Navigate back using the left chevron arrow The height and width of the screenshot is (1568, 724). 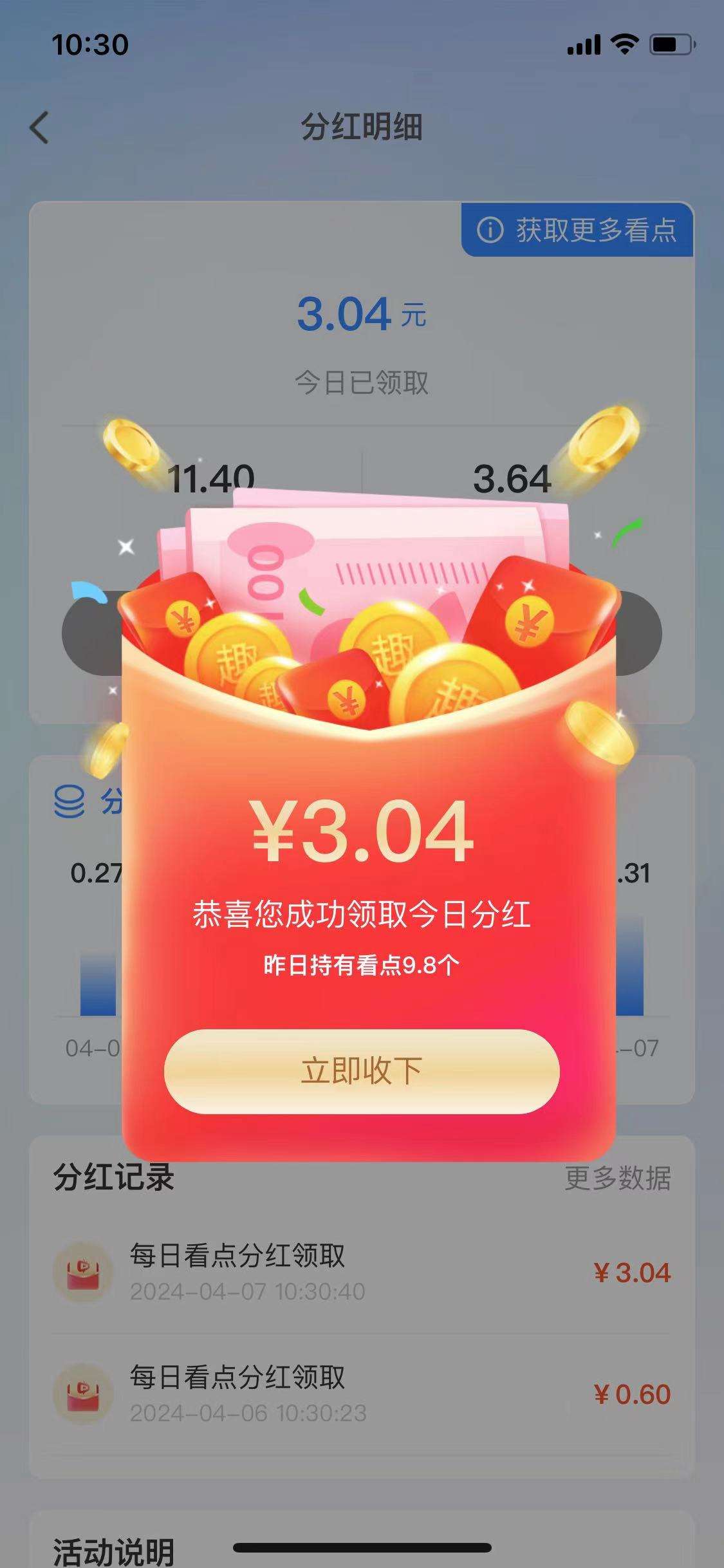[x=40, y=126]
